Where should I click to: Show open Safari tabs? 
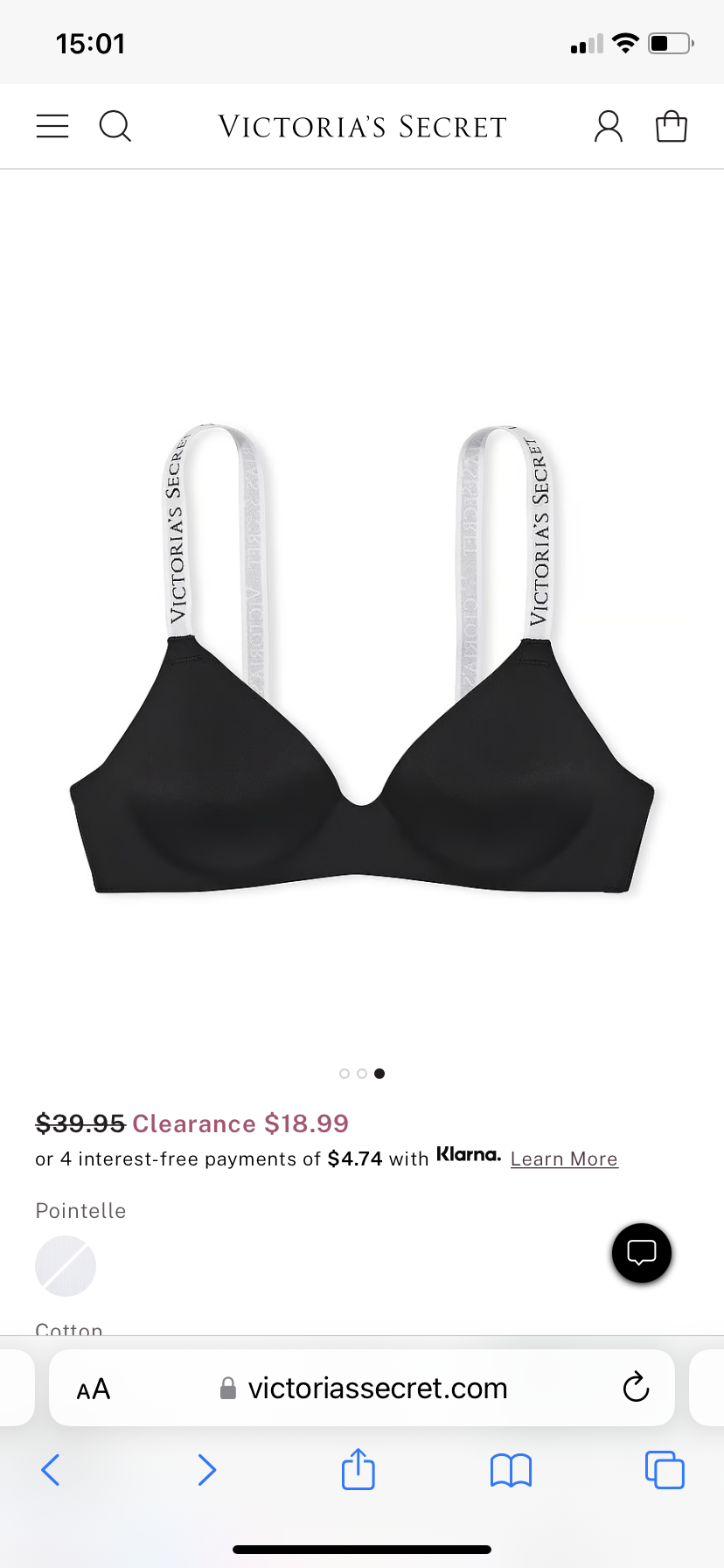pos(665,1470)
